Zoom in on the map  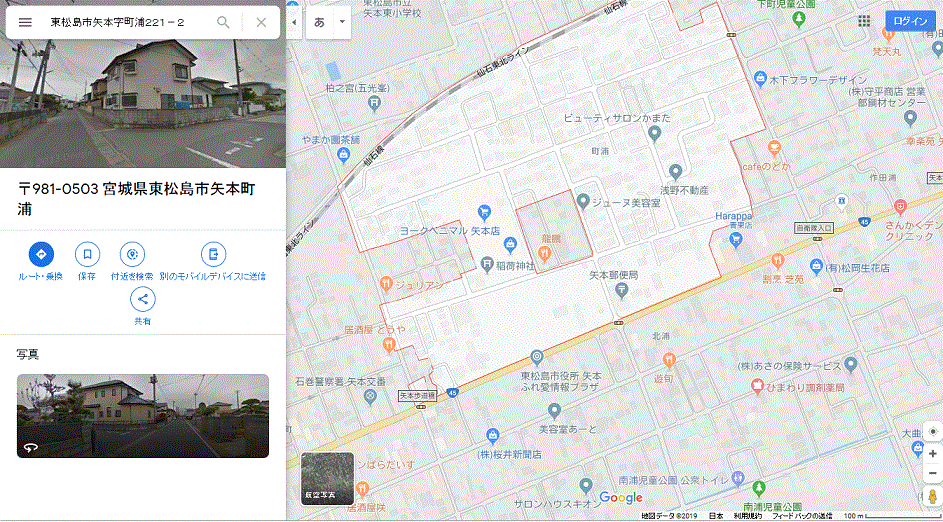point(932,453)
